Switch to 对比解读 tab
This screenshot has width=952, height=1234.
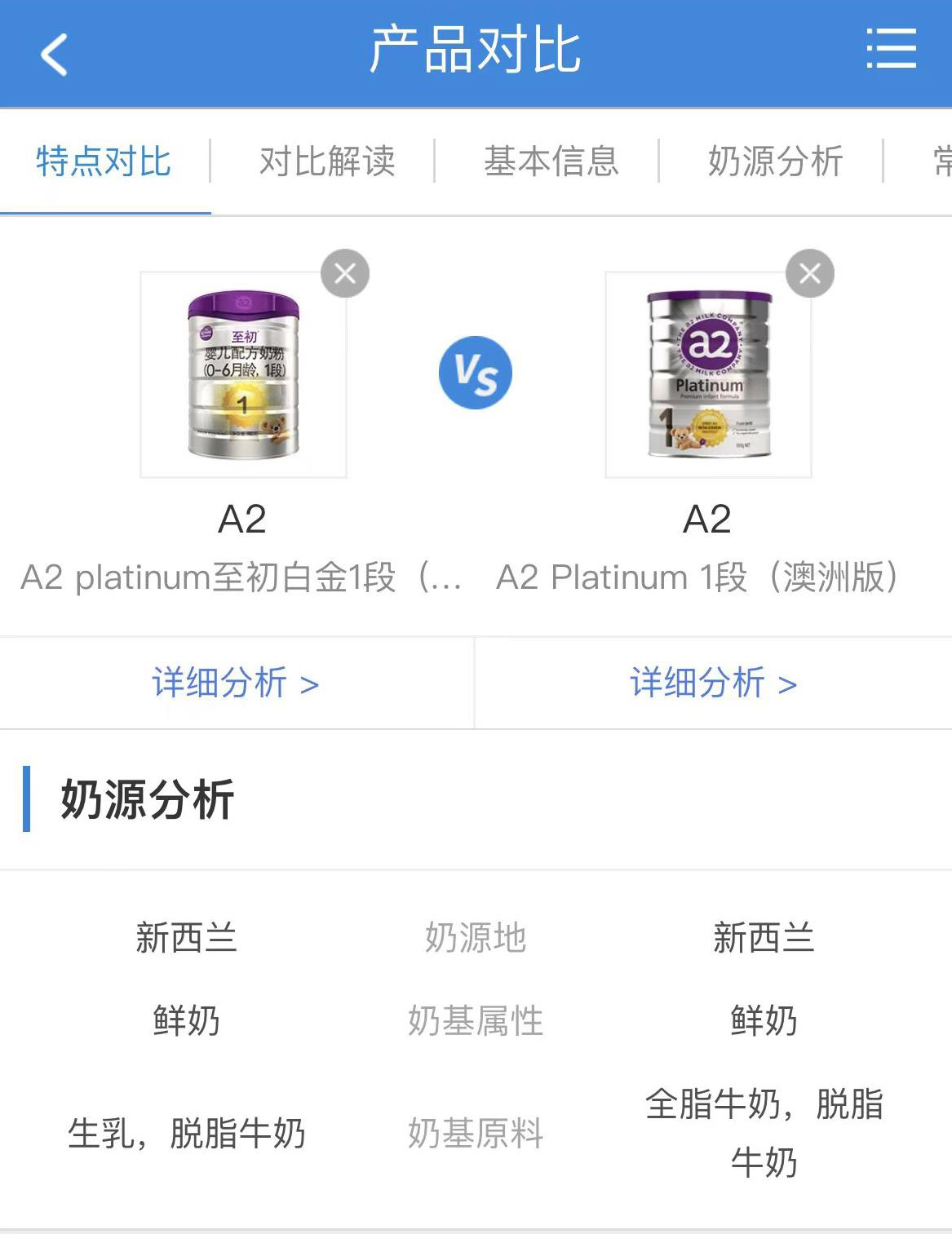pos(327,161)
